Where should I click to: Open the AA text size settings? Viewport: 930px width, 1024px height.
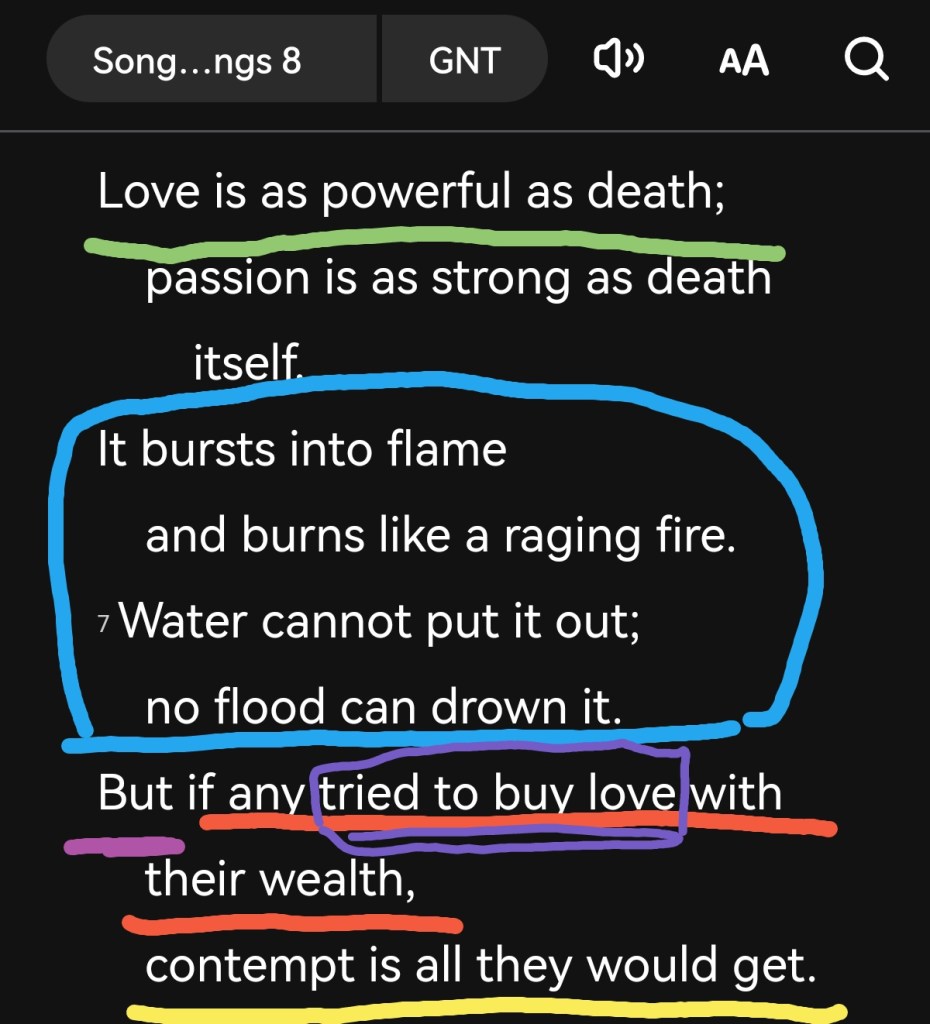744,61
